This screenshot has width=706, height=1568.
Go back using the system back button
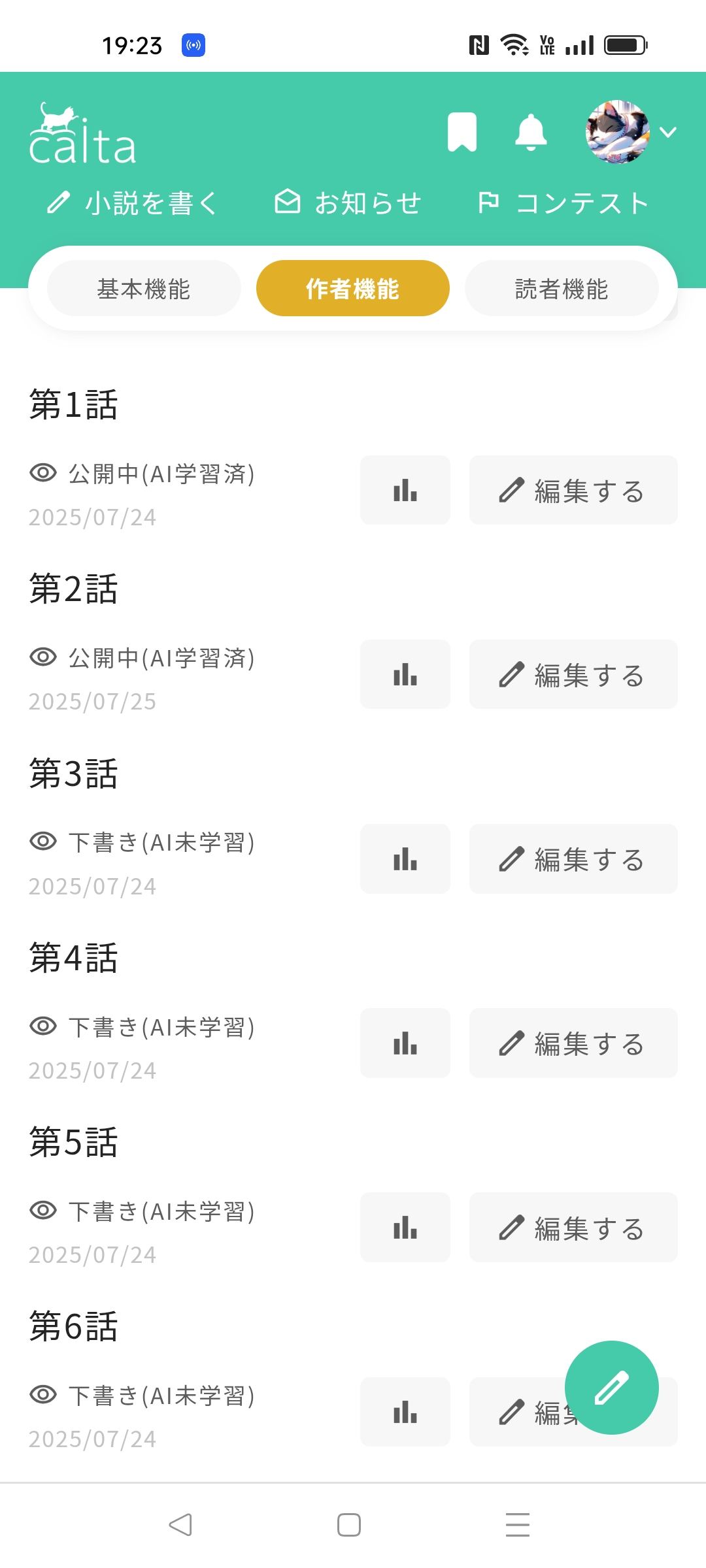180,1525
